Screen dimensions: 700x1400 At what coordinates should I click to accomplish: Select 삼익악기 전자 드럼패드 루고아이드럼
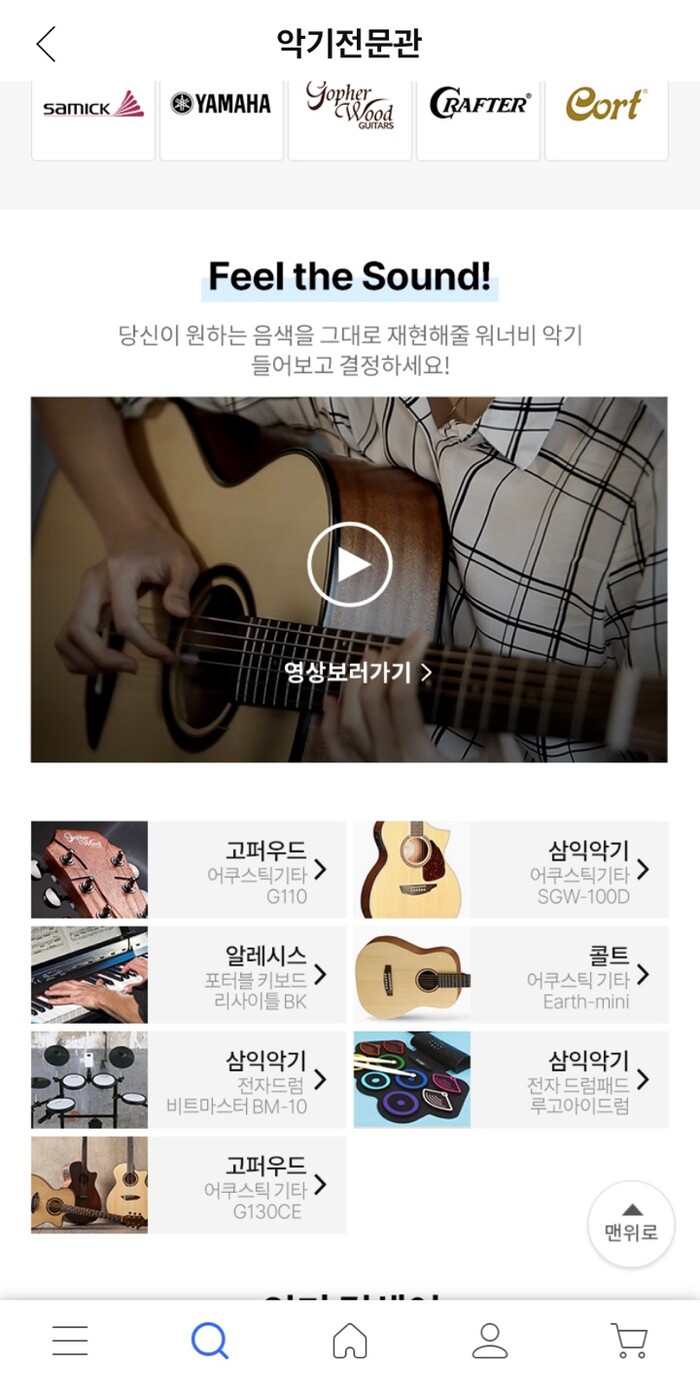pyautogui.click(x=511, y=1080)
